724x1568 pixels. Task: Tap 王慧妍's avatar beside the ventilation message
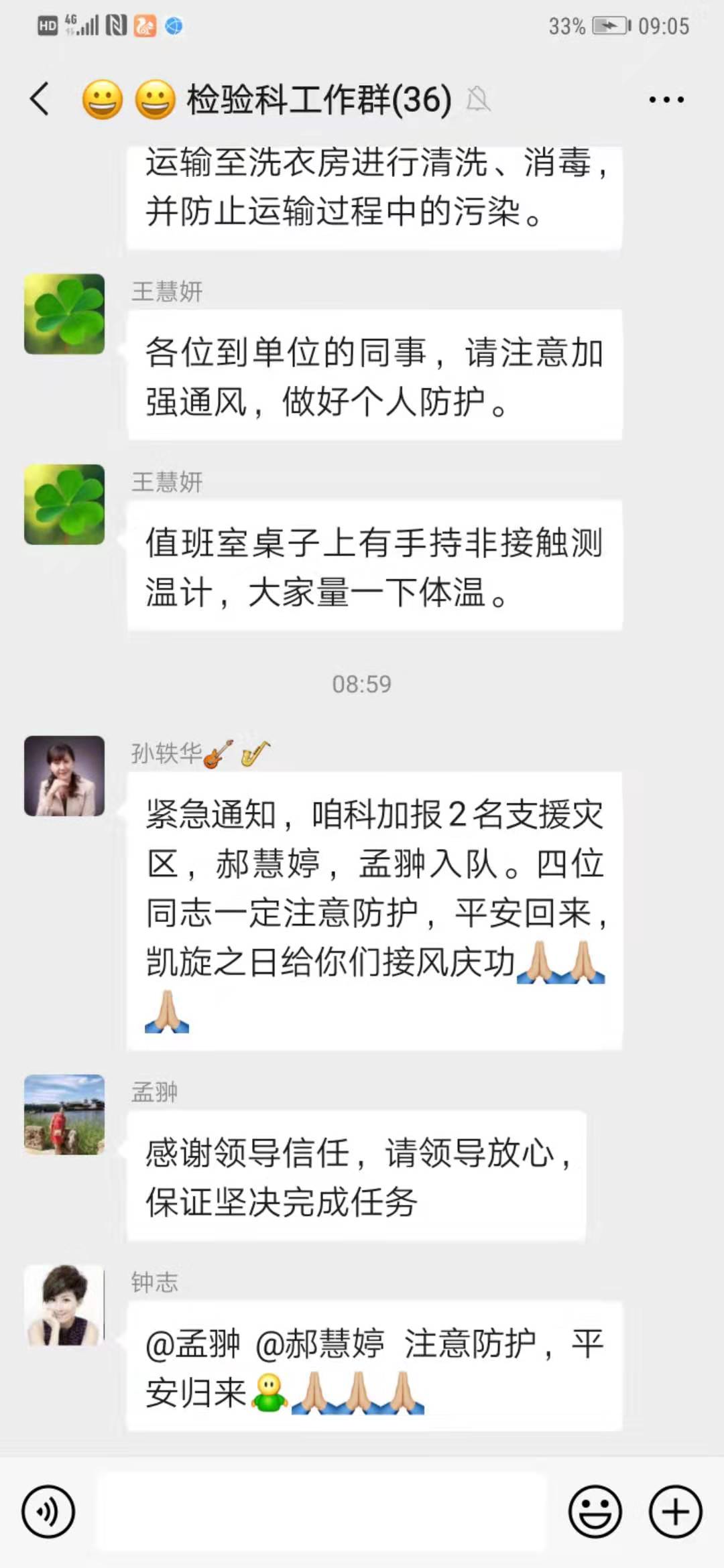[64, 314]
